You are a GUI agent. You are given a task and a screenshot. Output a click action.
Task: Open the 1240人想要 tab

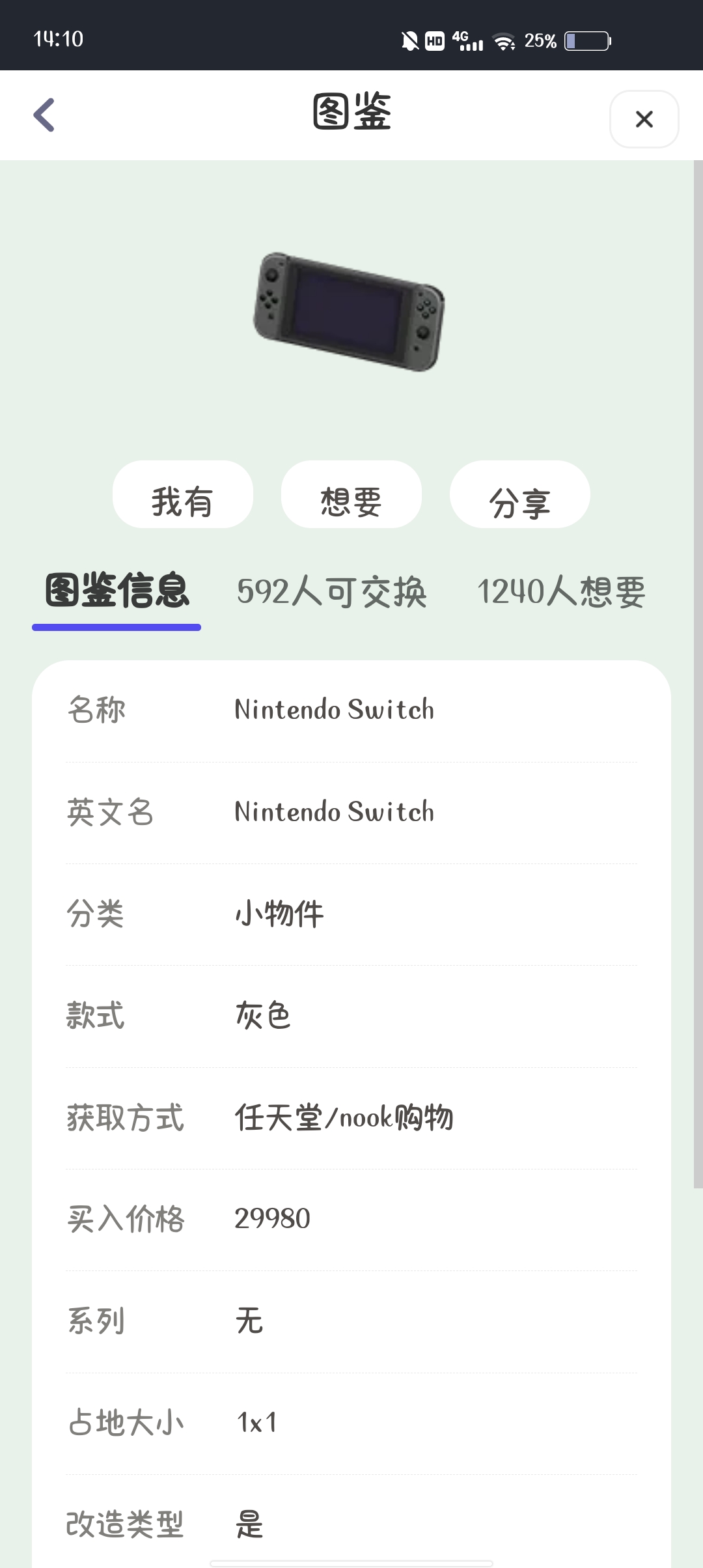point(561,592)
